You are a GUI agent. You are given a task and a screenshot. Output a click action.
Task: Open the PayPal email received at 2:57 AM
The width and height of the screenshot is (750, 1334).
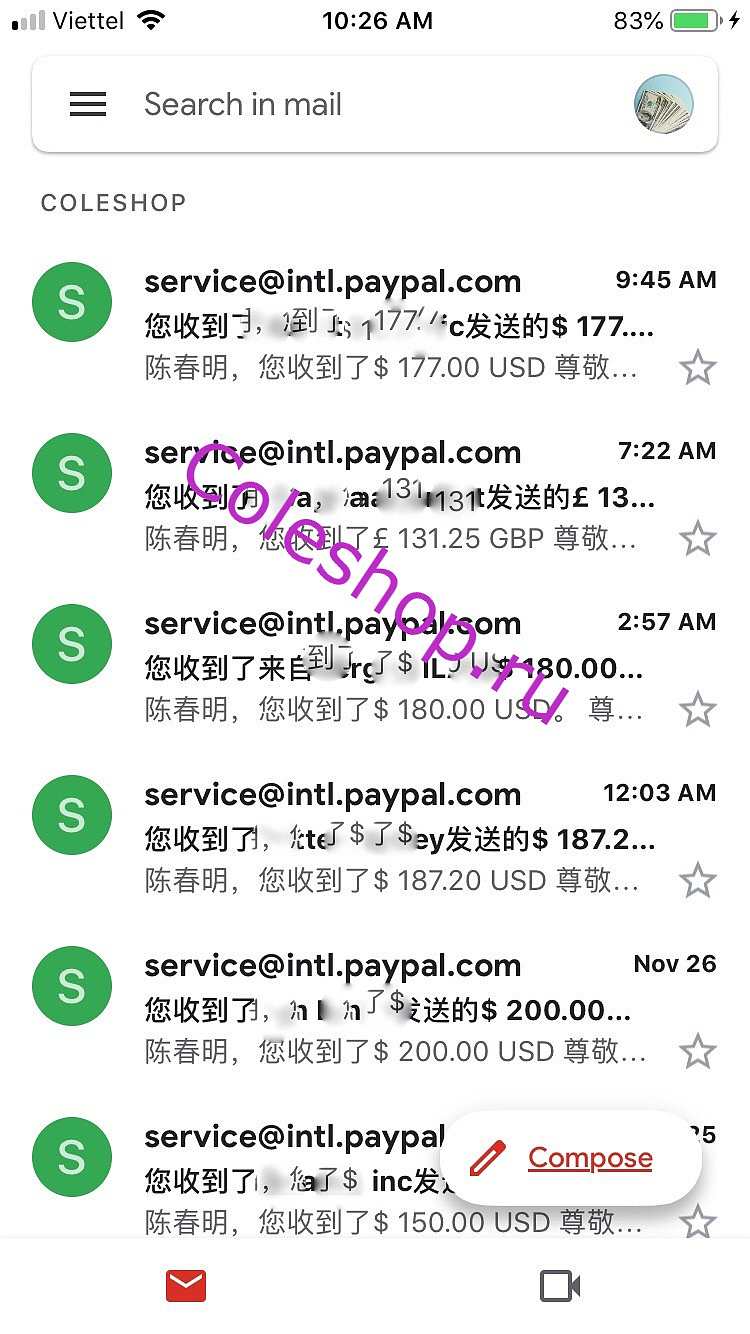pos(375,667)
